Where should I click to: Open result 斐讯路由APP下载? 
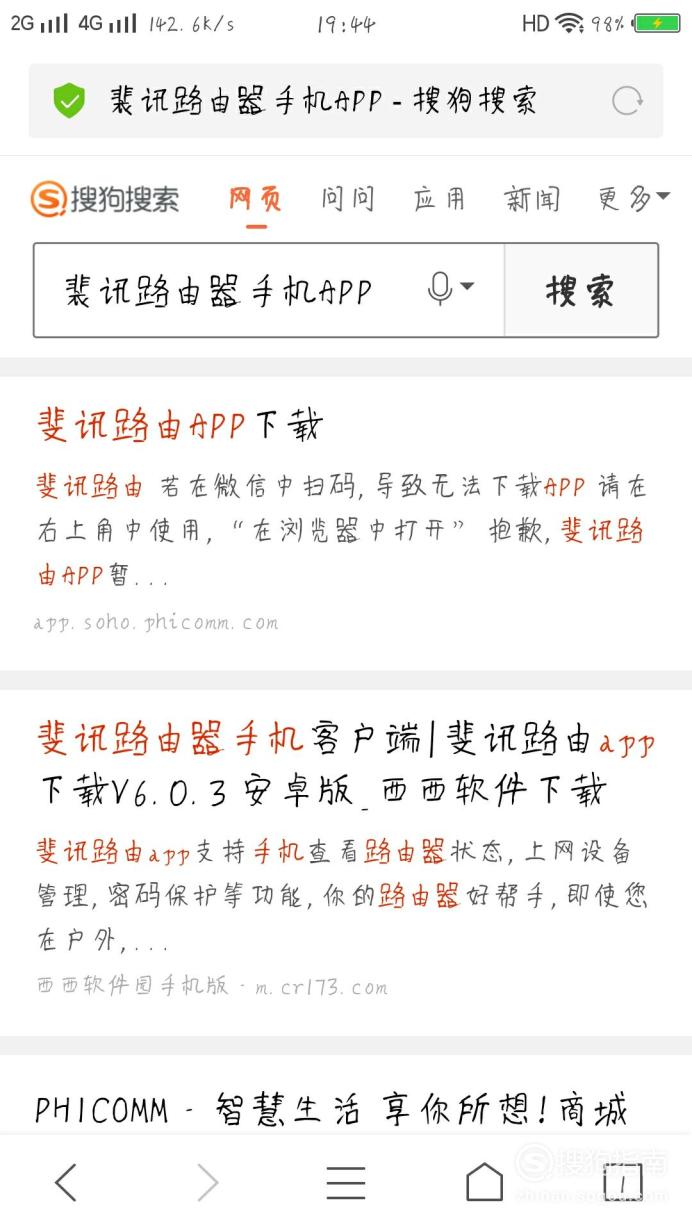(180, 426)
